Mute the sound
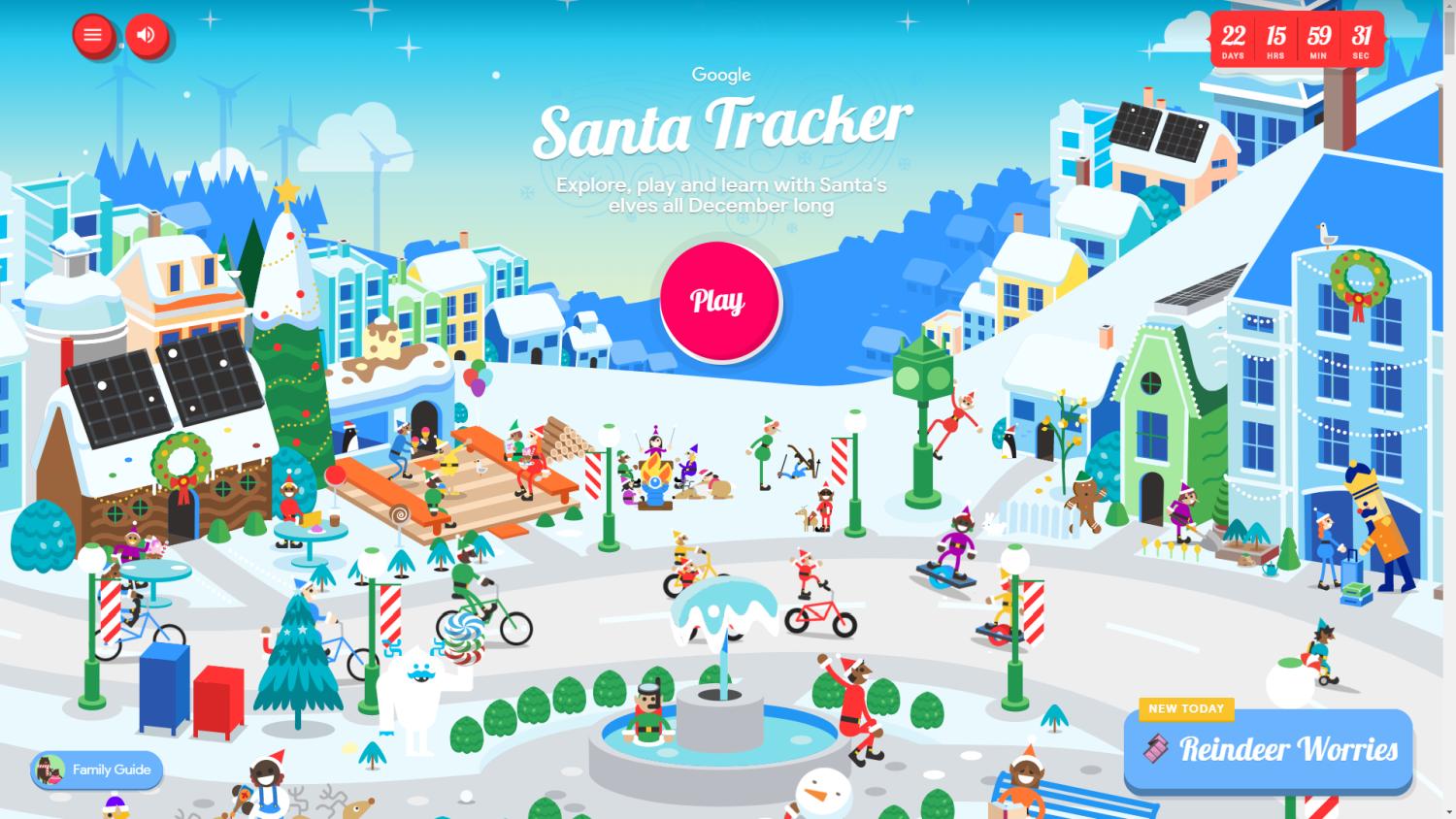The width and height of the screenshot is (1456, 819). [x=147, y=36]
